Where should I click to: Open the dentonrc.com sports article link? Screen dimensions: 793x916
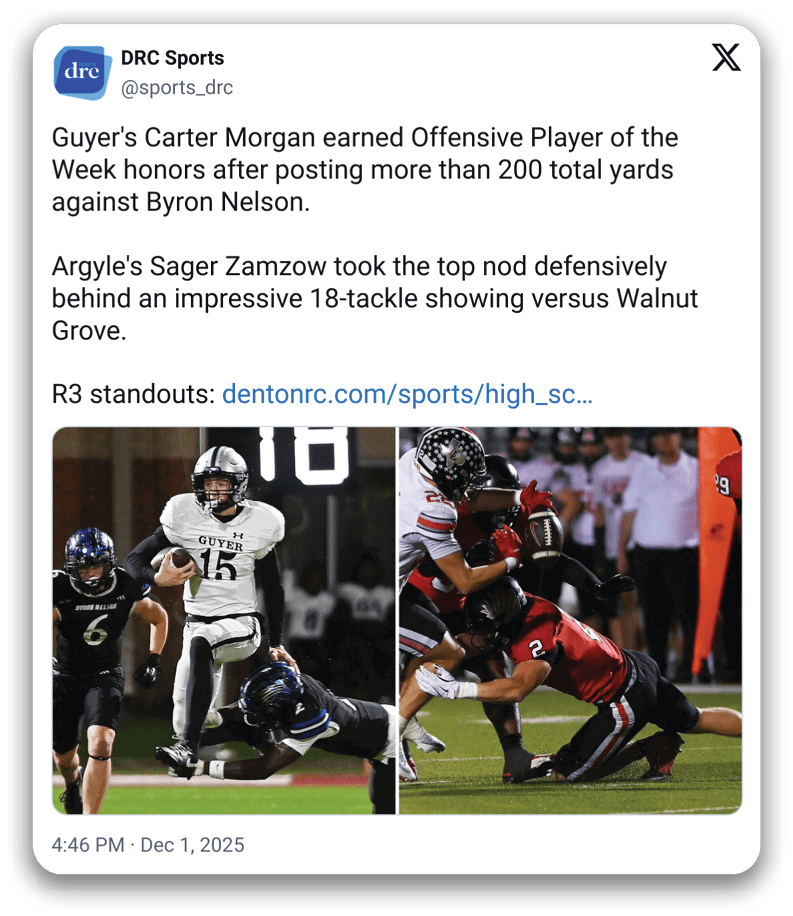click(x=407, y=394)
